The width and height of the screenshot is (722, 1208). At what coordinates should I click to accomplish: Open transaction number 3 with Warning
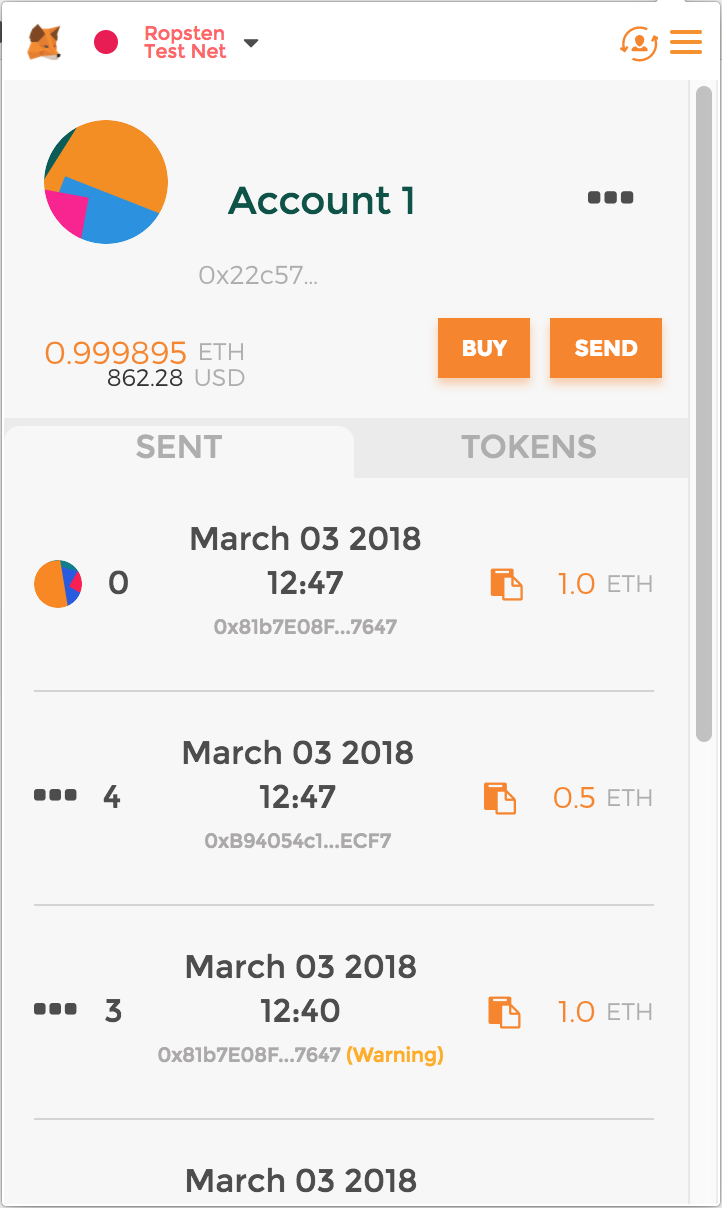344,1012
